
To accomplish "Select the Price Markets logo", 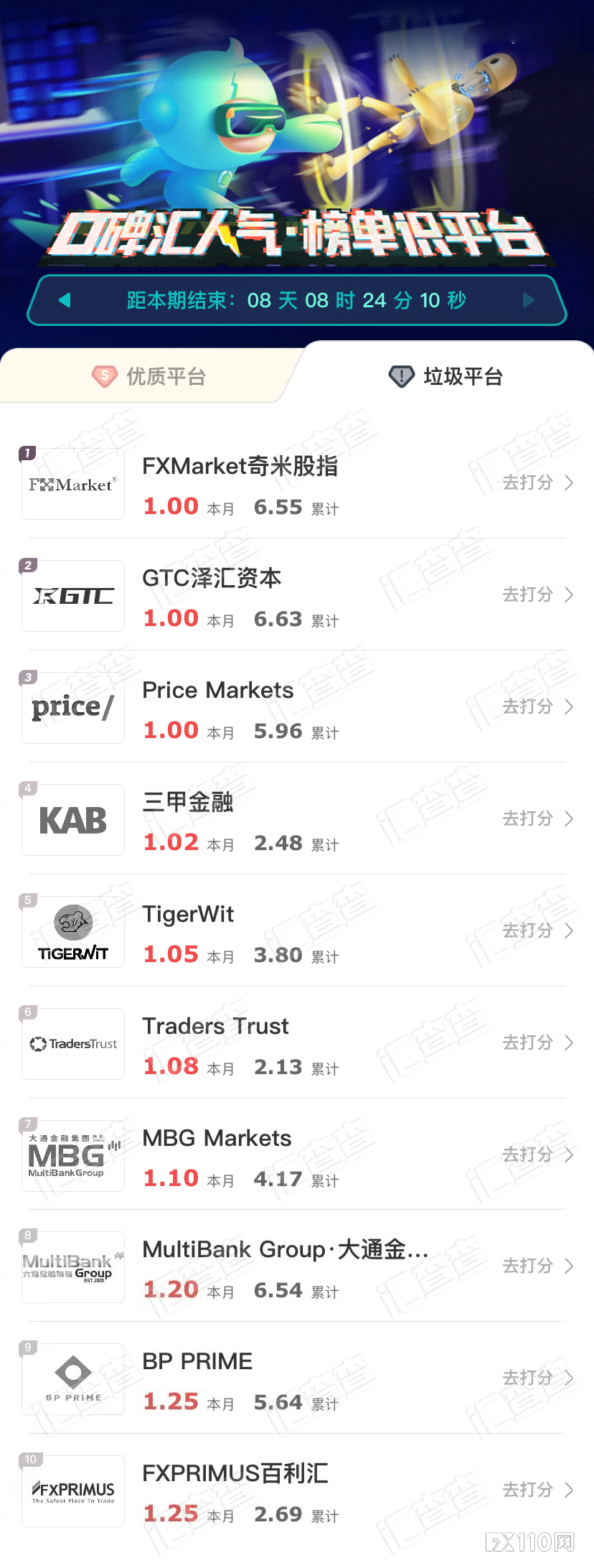I will pos(72,707).
